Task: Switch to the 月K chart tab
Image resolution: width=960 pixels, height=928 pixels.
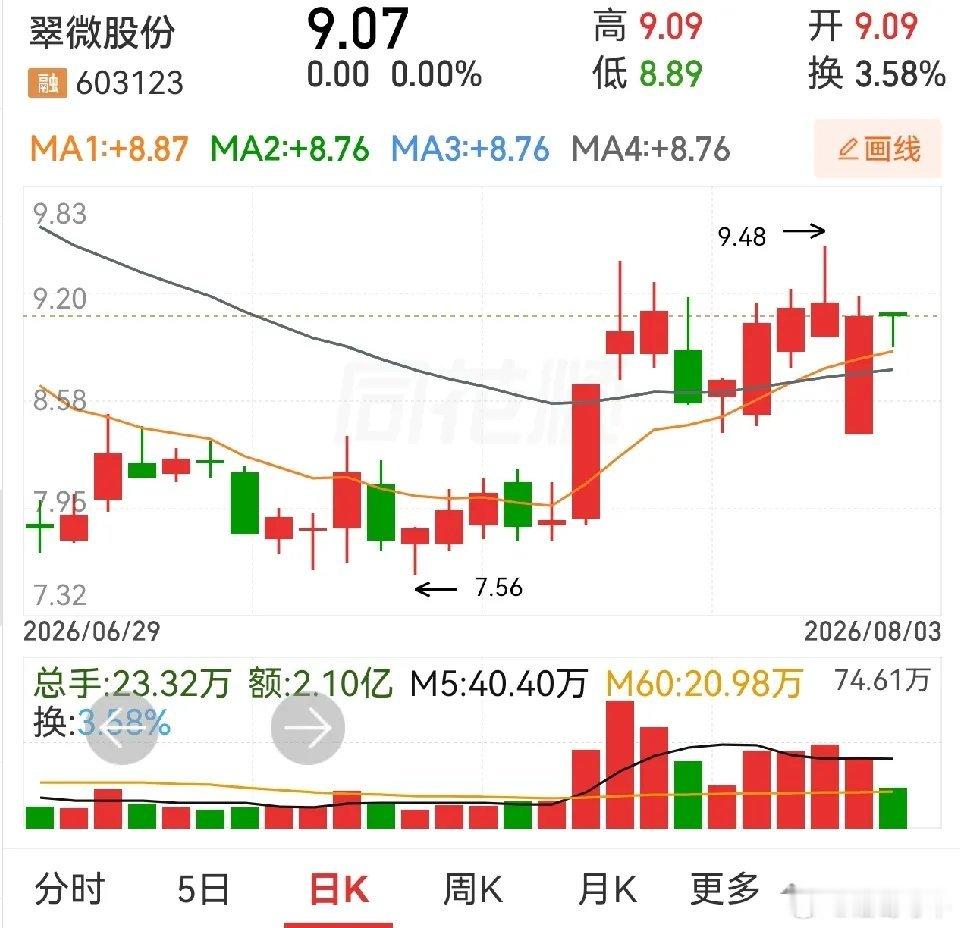Action: [607, 889]
